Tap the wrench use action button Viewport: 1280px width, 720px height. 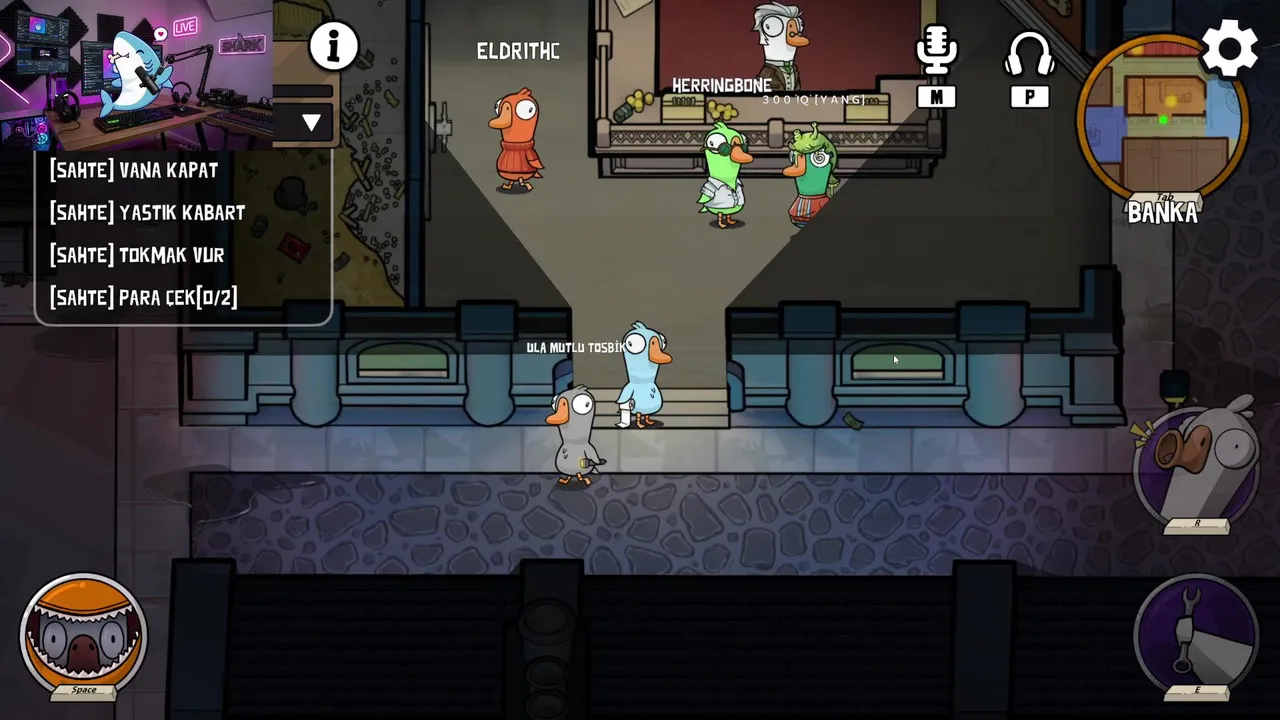[x=1197, y=632]
